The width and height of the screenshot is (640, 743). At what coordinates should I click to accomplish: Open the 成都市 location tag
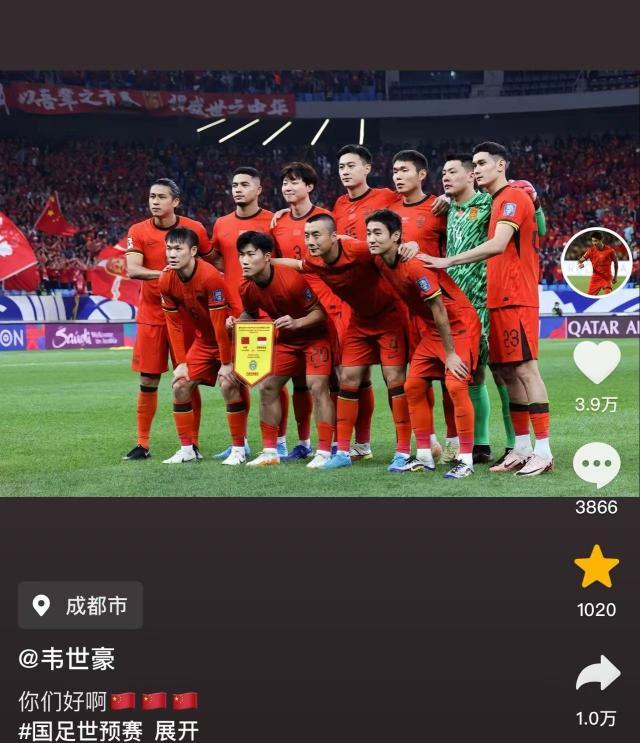[x=81, y=605]
